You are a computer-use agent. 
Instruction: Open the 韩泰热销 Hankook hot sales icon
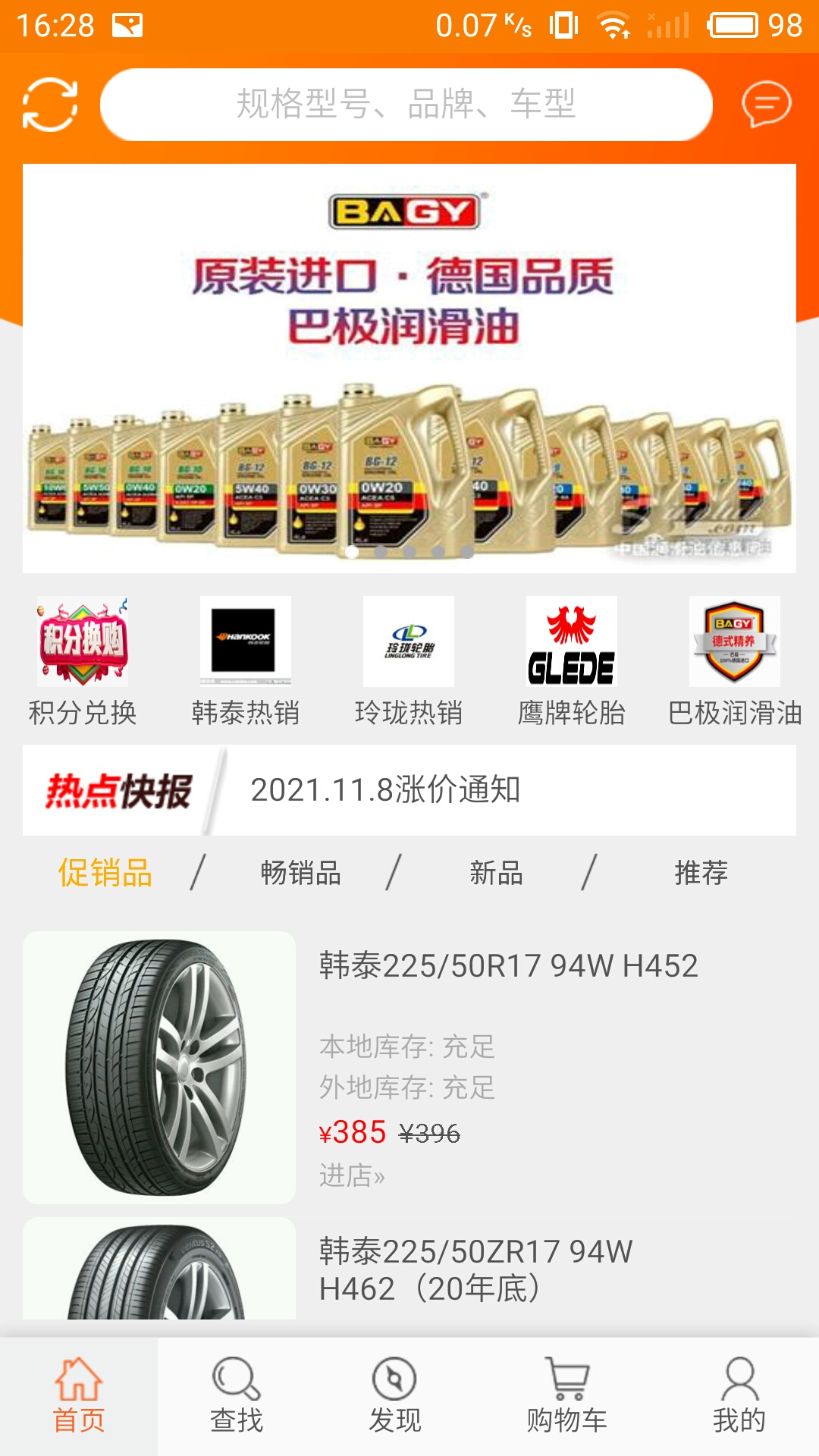pos(245,642)
